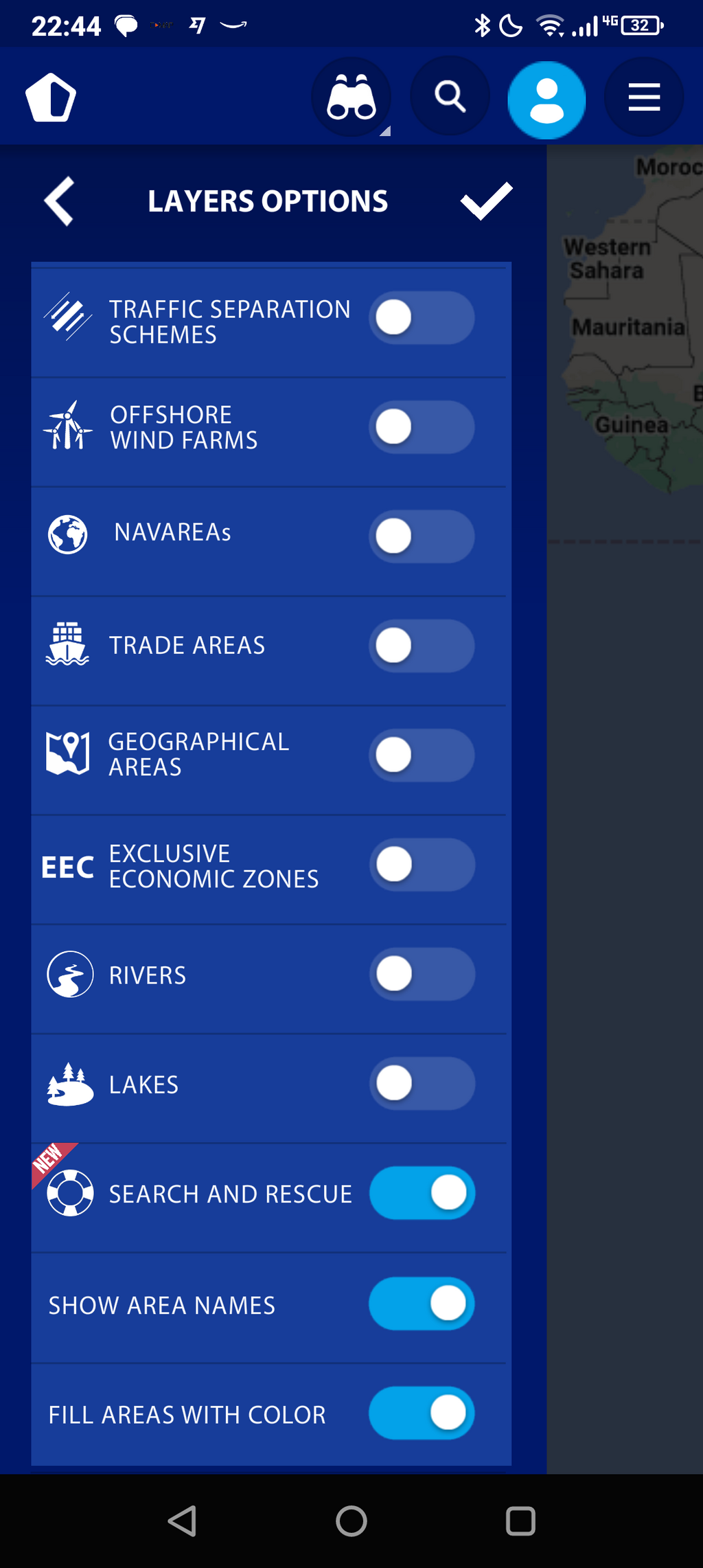Disable Search and Rescue layer

pyautogui.click(x=422, y=1193)
